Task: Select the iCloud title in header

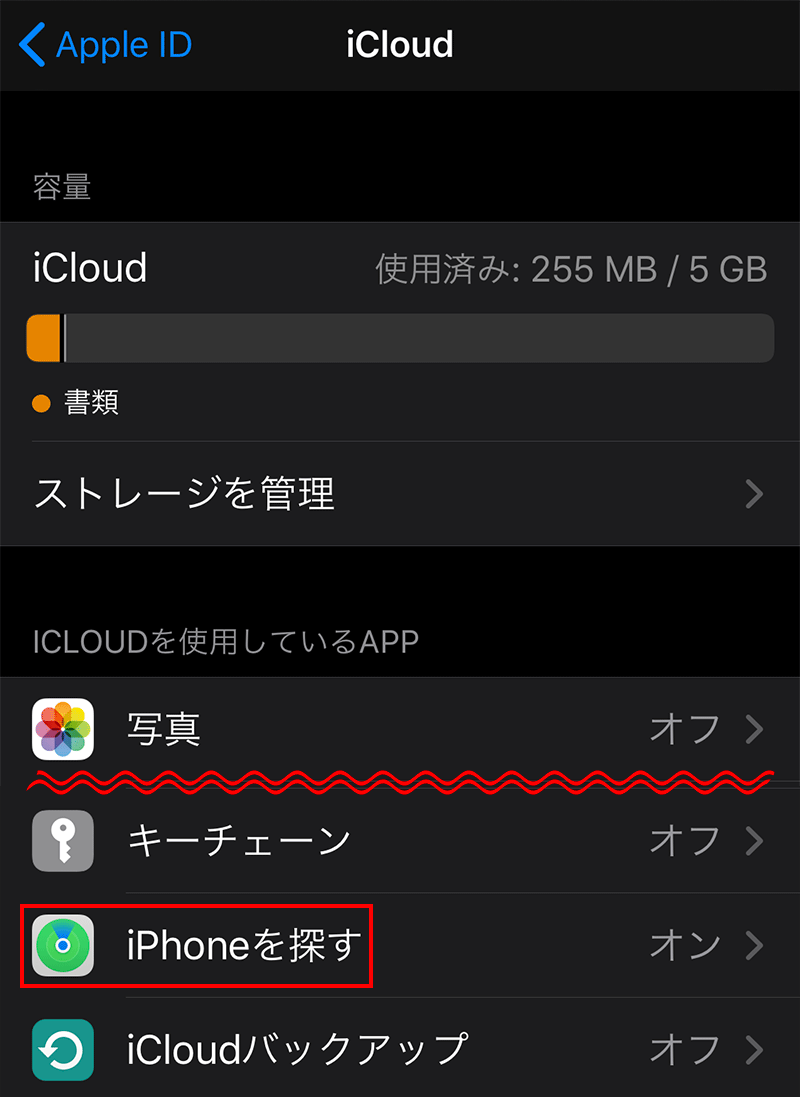Action: click(399, 44)
